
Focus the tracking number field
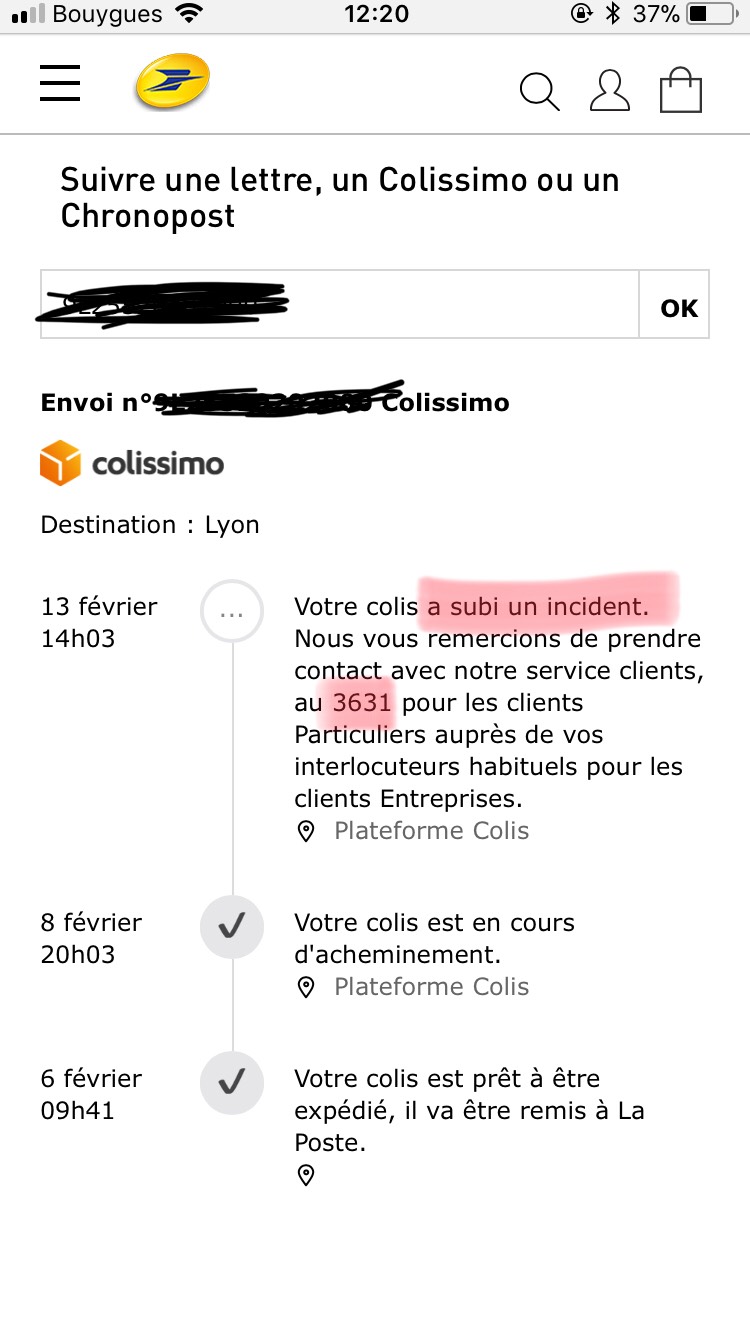coord(340,304)
